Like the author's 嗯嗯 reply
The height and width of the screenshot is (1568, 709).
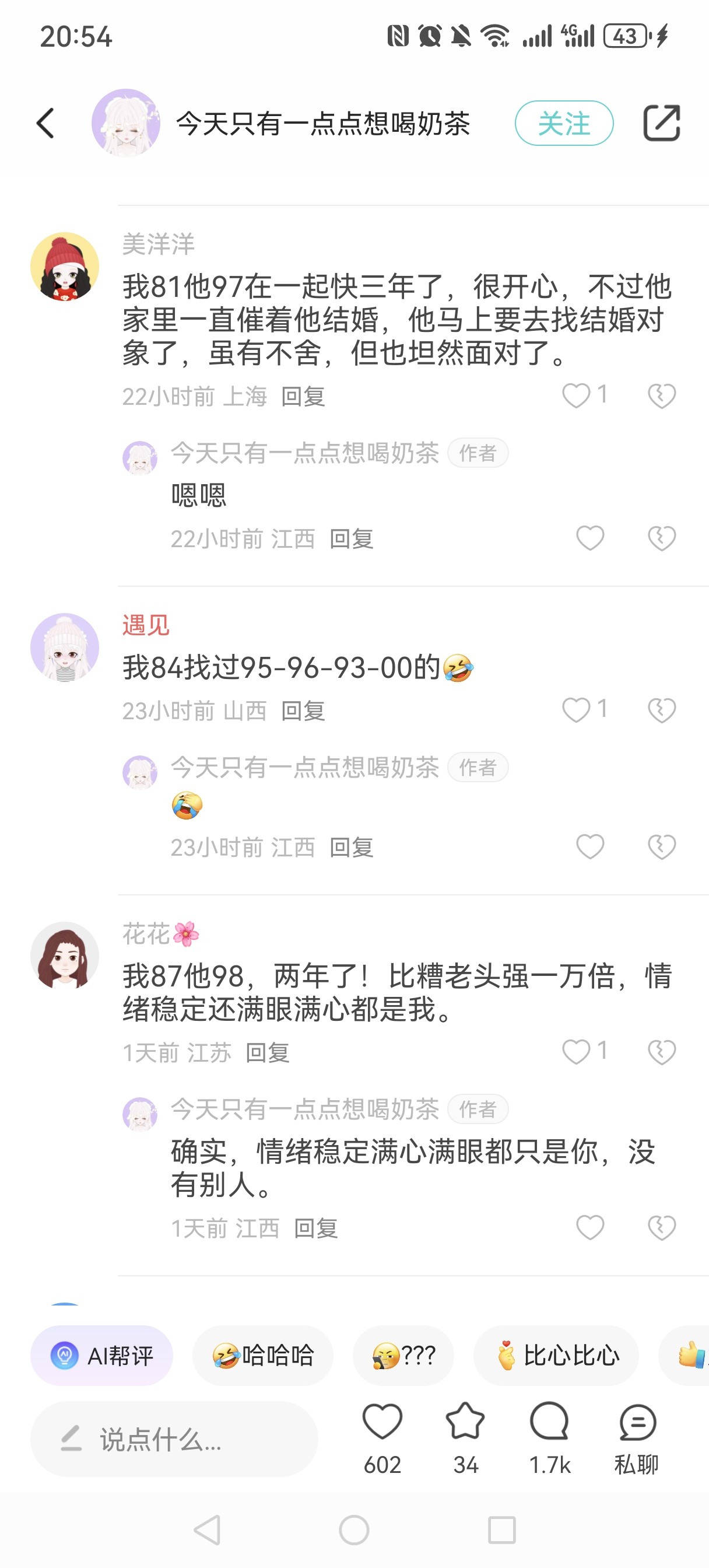589,538
